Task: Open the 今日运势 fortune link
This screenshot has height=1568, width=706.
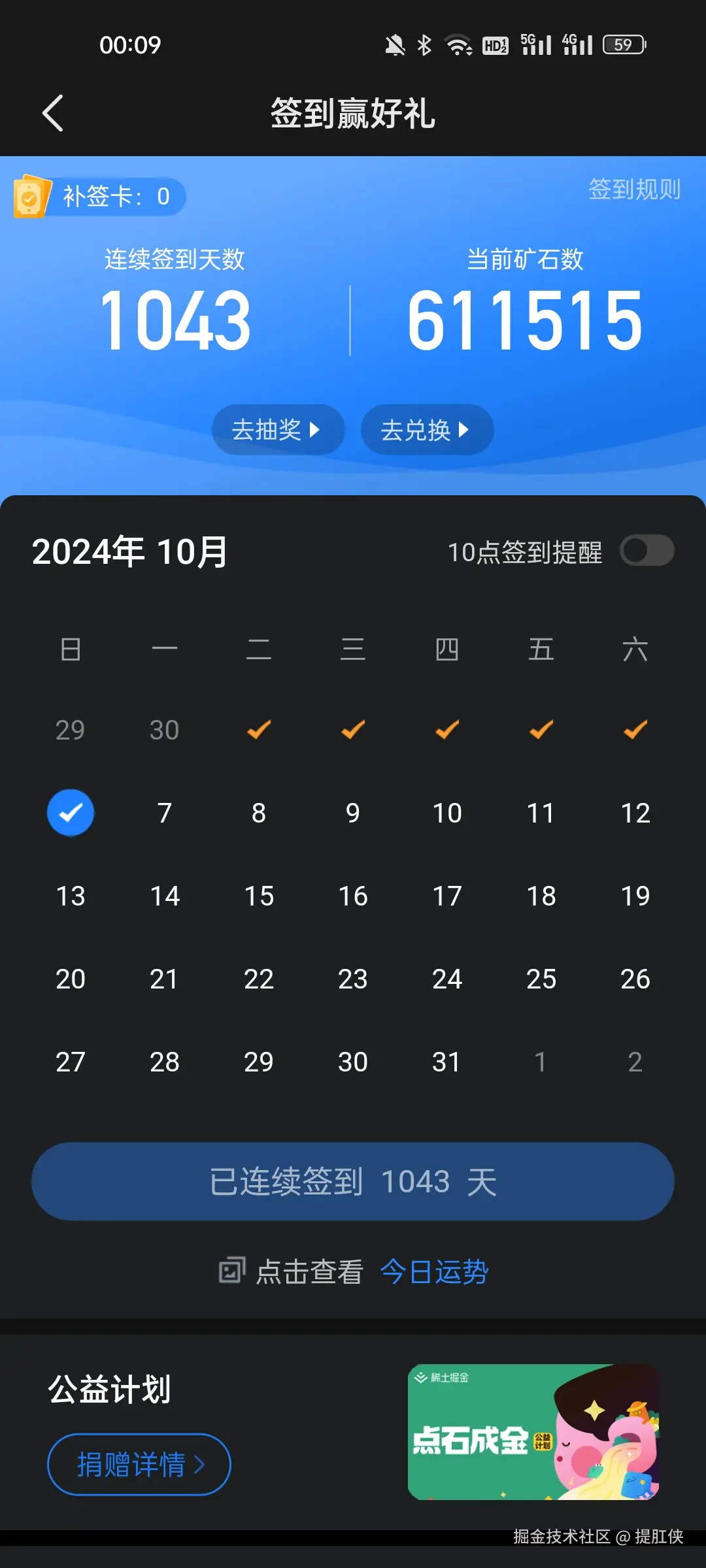Action: (433, 1267)
